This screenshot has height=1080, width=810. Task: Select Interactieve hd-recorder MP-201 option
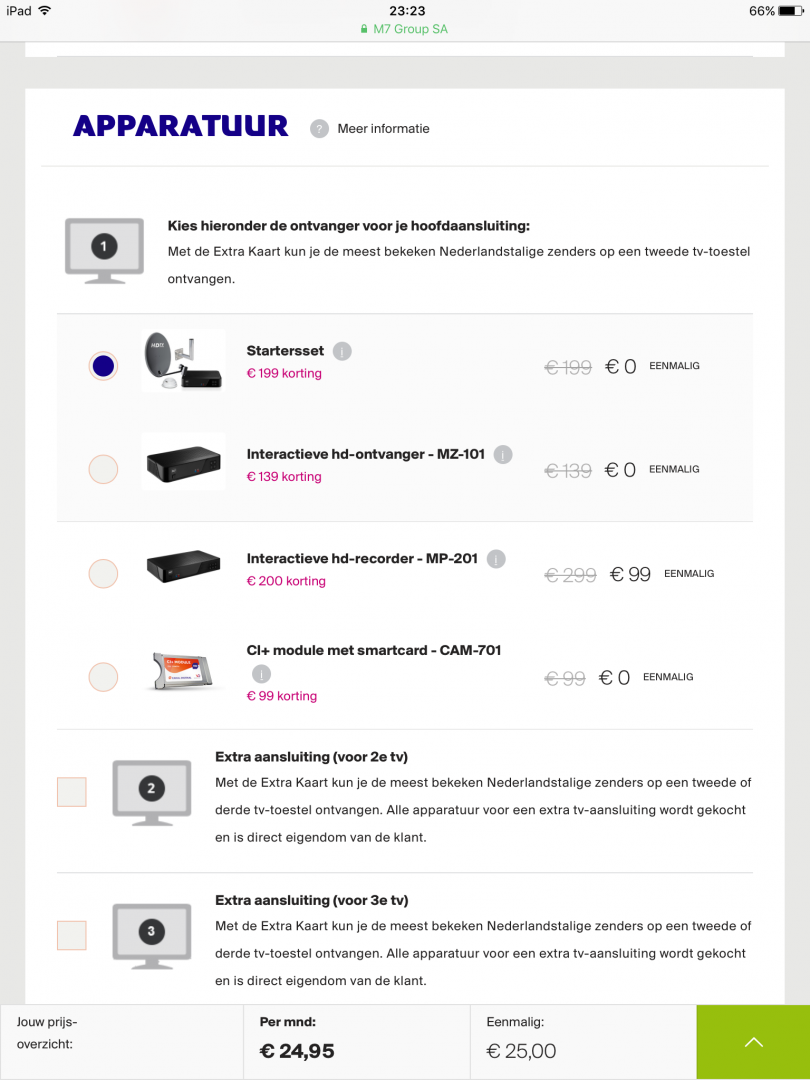(103, 573)
